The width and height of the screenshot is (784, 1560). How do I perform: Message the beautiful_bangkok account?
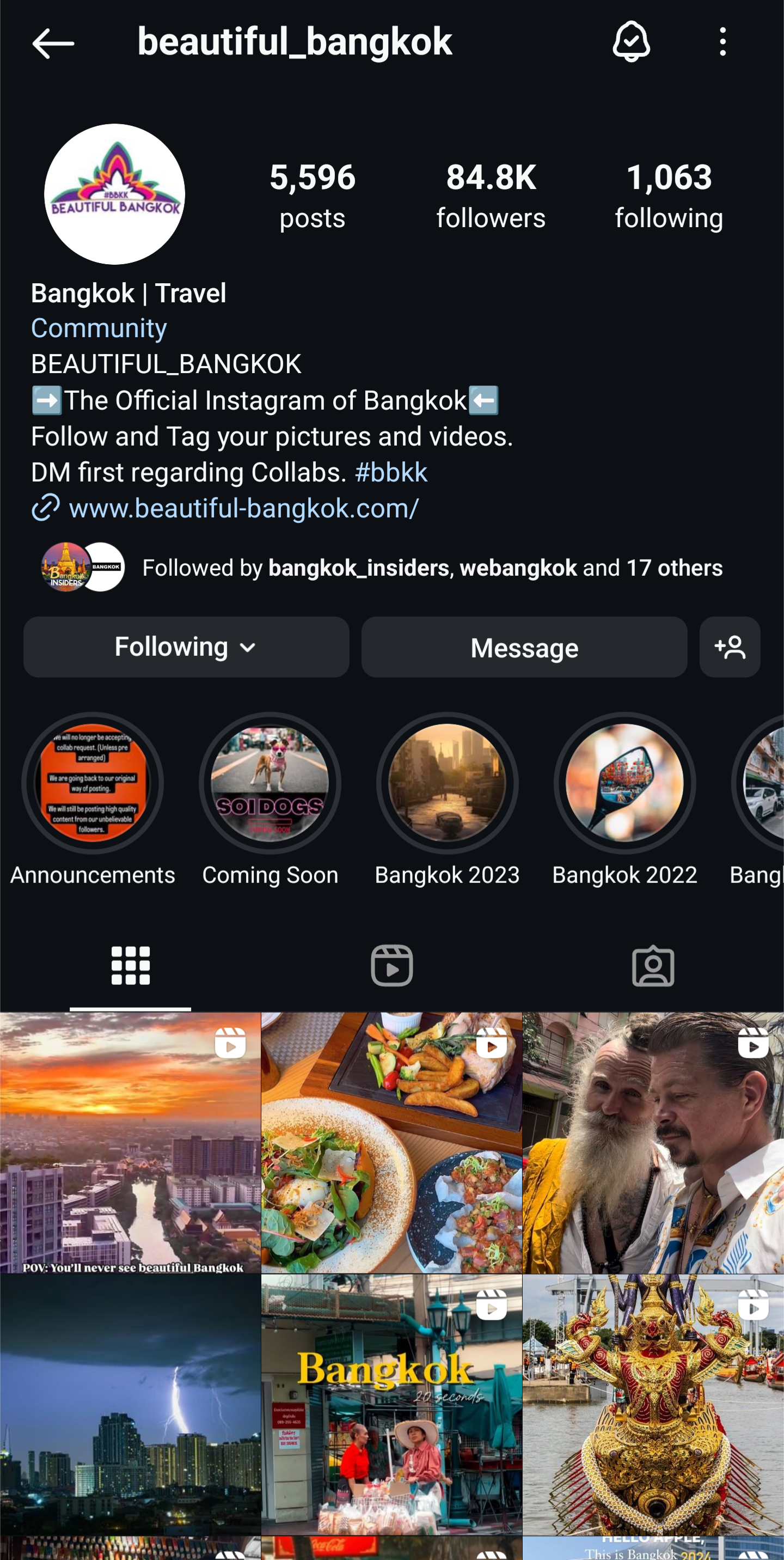[x=524, y=647]
